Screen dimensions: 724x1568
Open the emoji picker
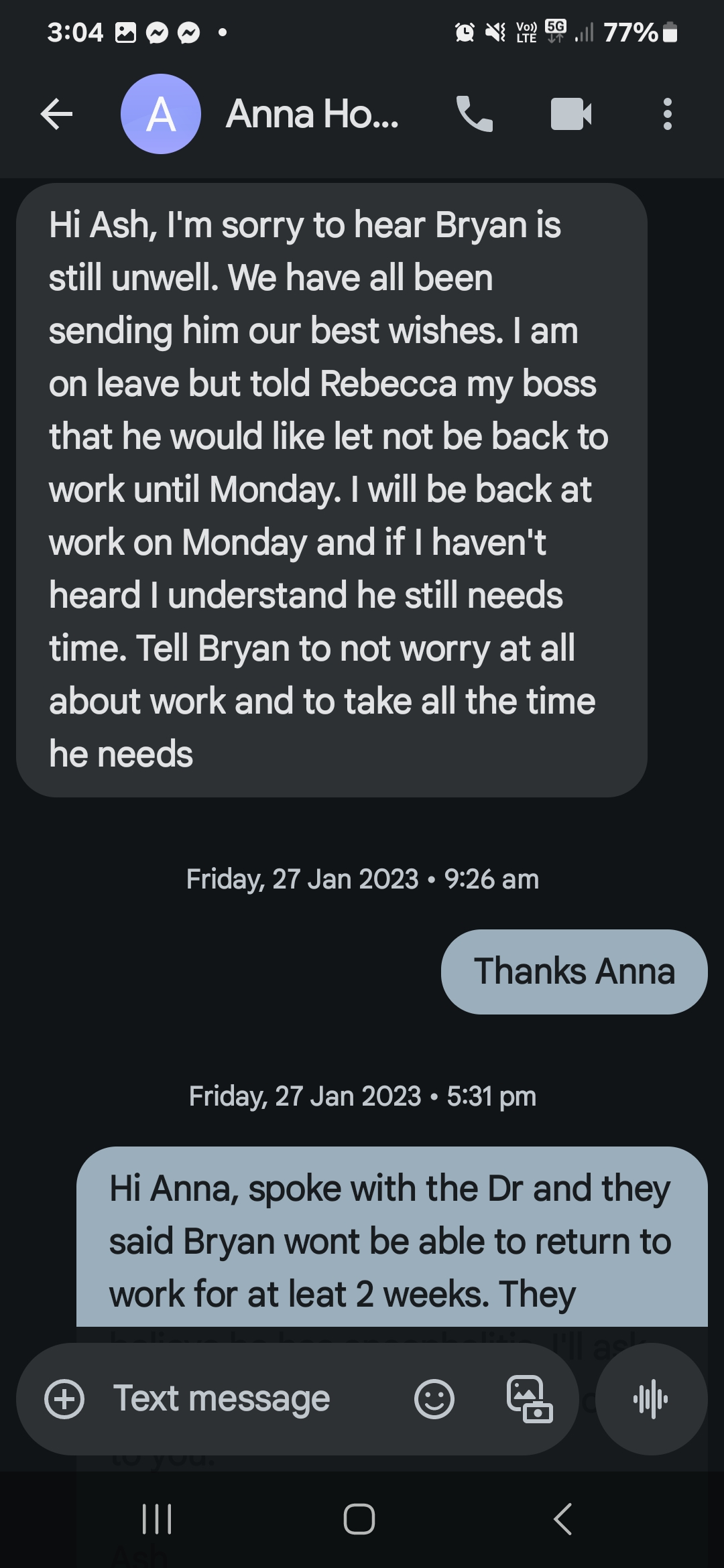[434, 1399]
